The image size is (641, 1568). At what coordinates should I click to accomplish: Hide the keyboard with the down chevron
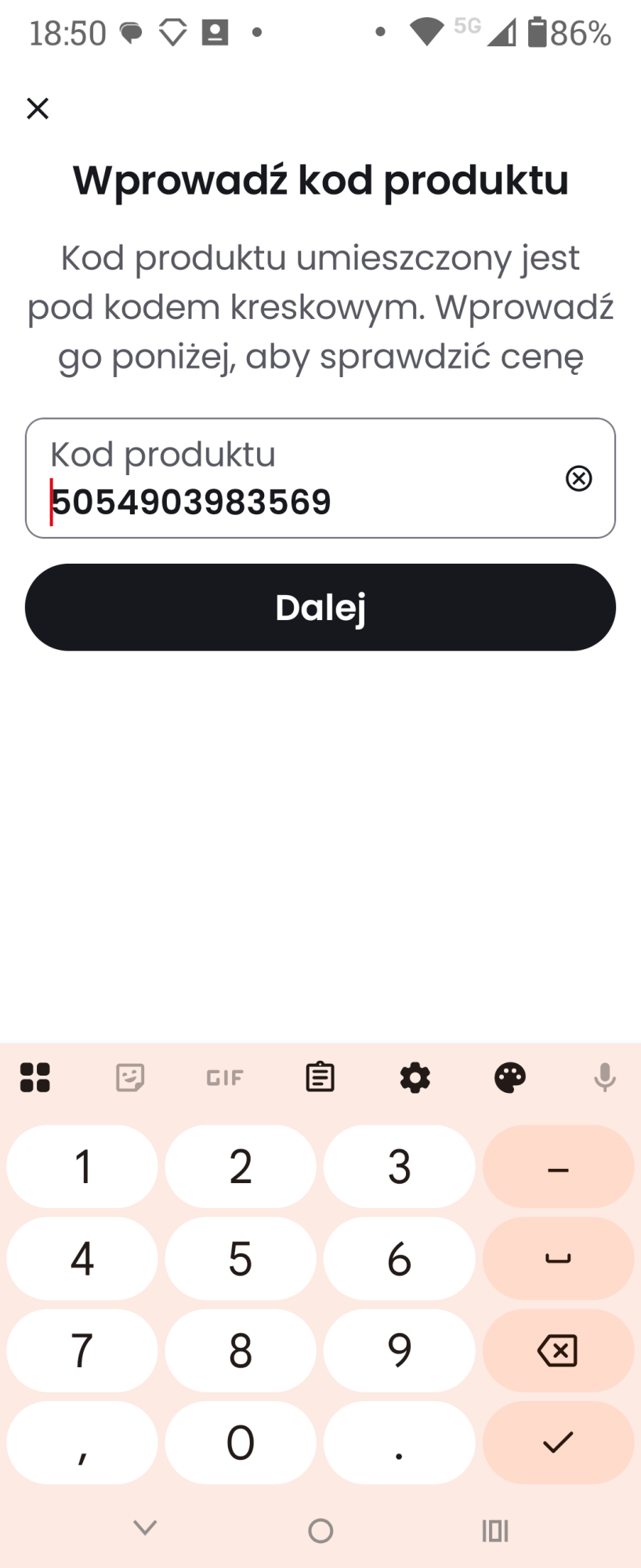pos(145,1527)
